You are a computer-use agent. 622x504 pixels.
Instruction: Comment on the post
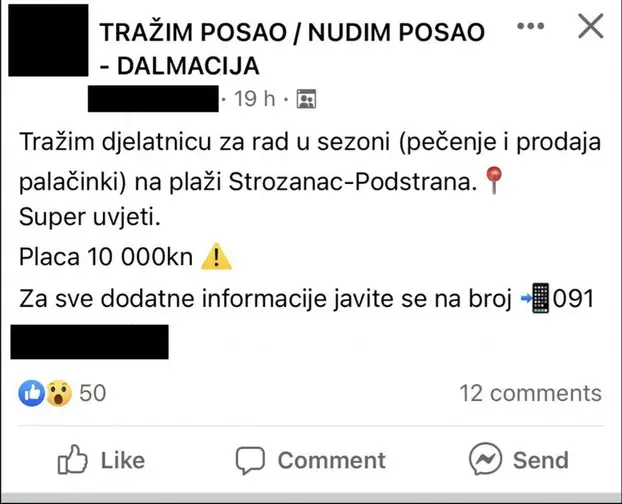click(x=310, y=460)
